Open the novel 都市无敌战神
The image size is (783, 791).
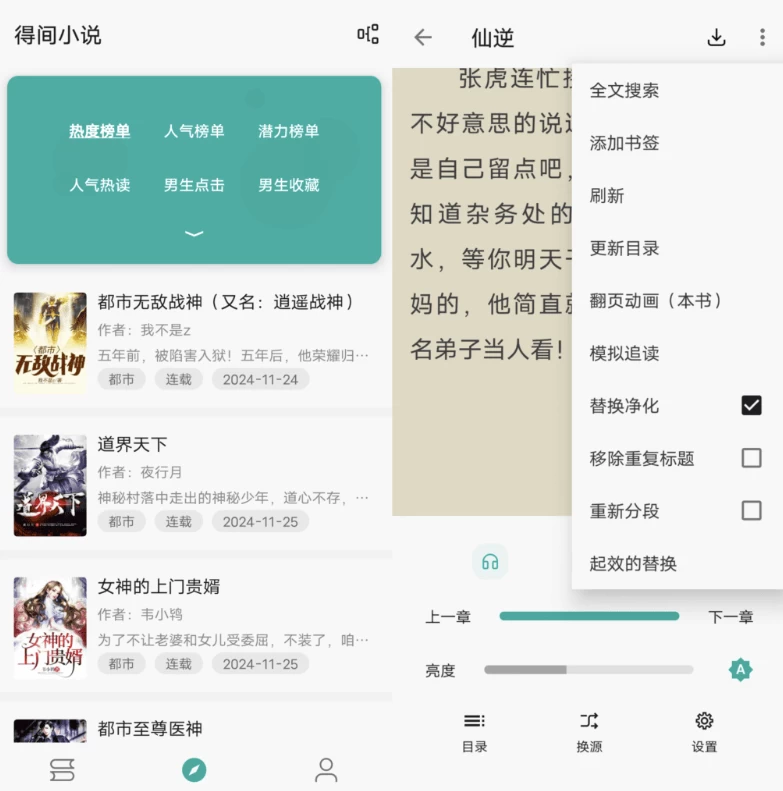[226, 302]
